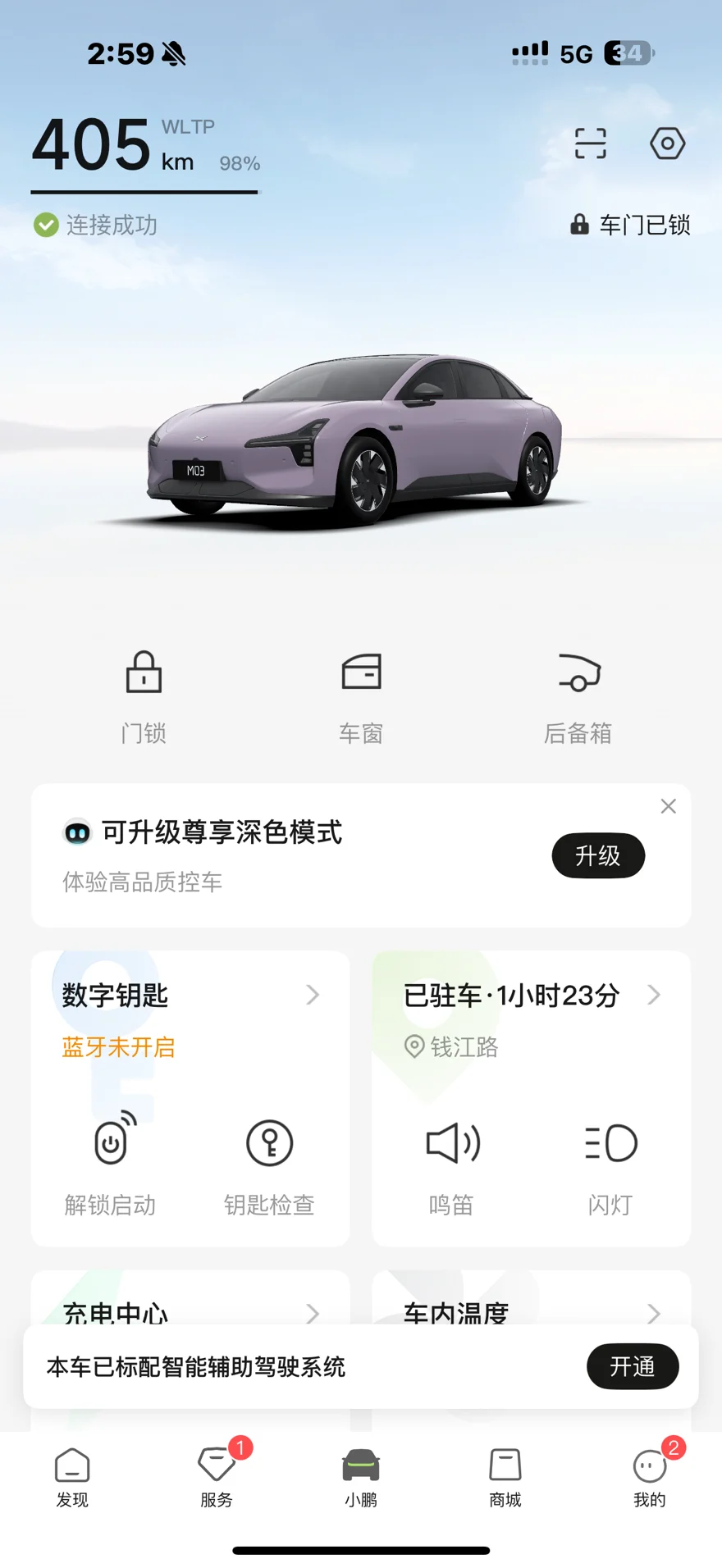Screen dimensions: 722x1568
Task: Open the scan icon at top
Action: click(x=590, y=144)
